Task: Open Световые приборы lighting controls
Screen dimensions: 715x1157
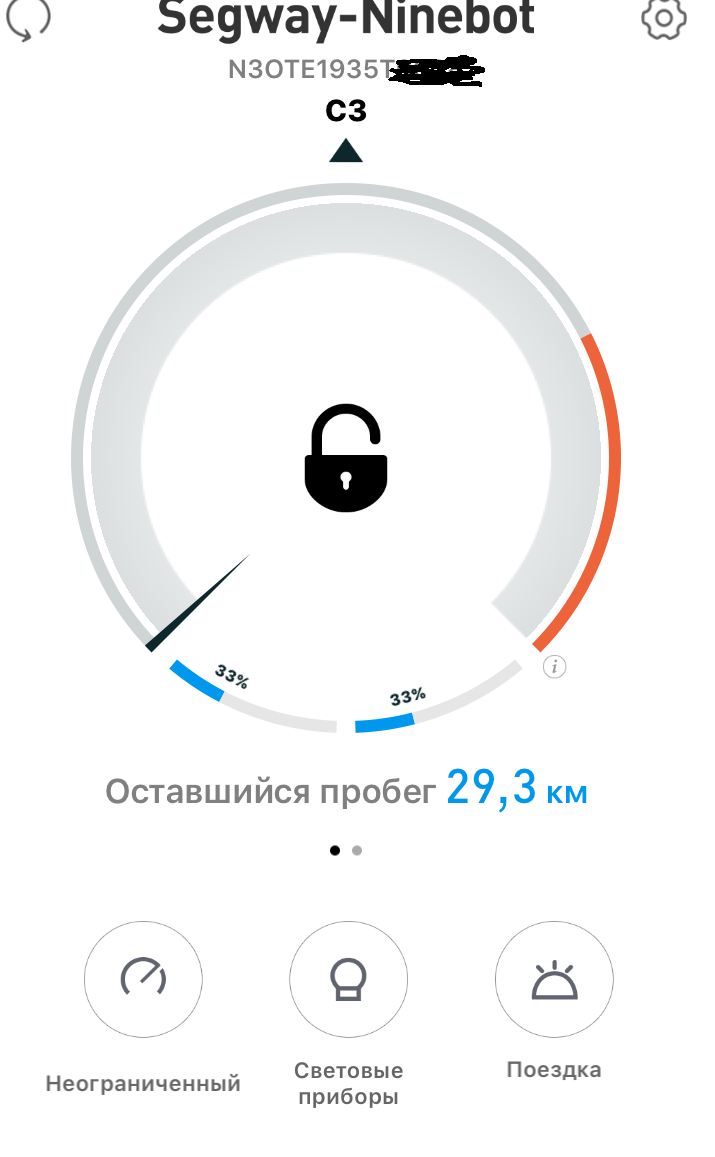Action: (x=348, y=980)
